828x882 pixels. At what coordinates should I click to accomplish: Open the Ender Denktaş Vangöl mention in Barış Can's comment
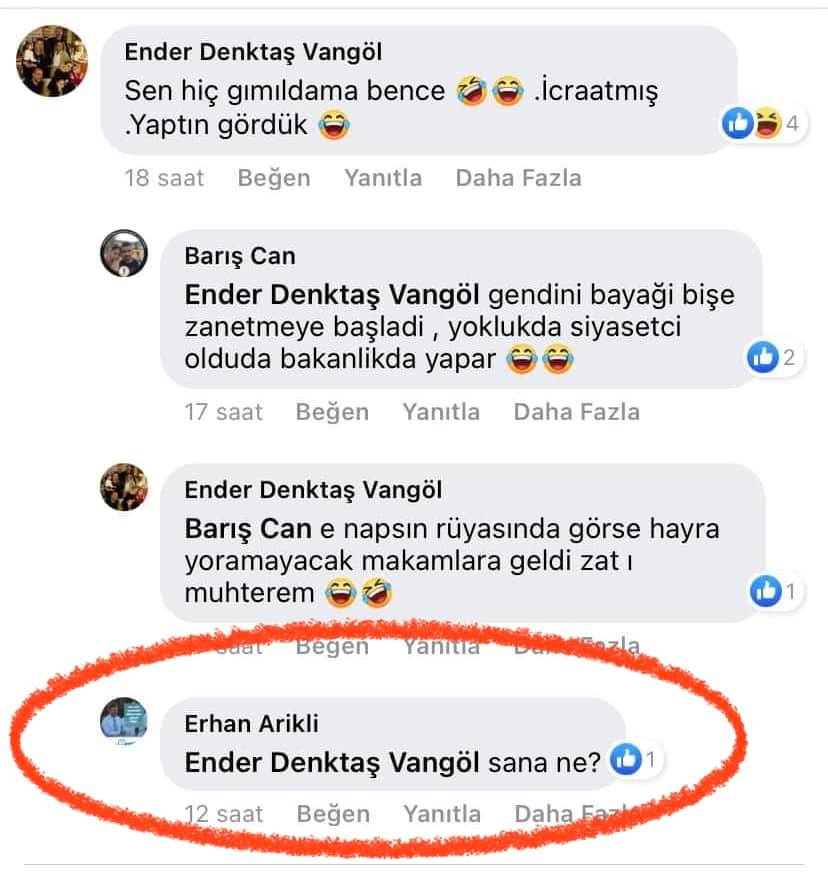point(333,296)
